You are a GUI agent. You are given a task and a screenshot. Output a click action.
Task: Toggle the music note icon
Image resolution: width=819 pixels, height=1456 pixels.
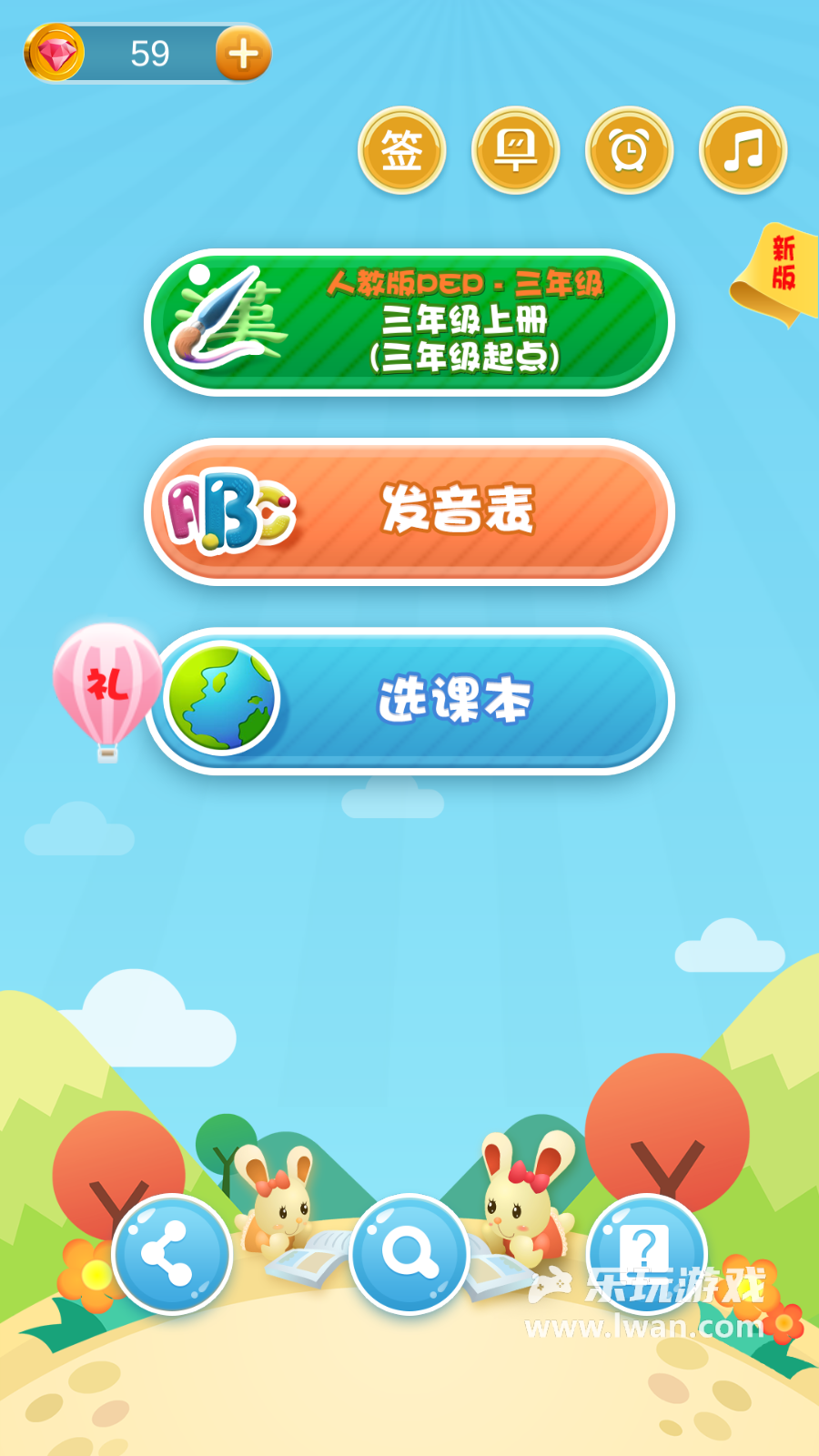[x=743, y=150]
